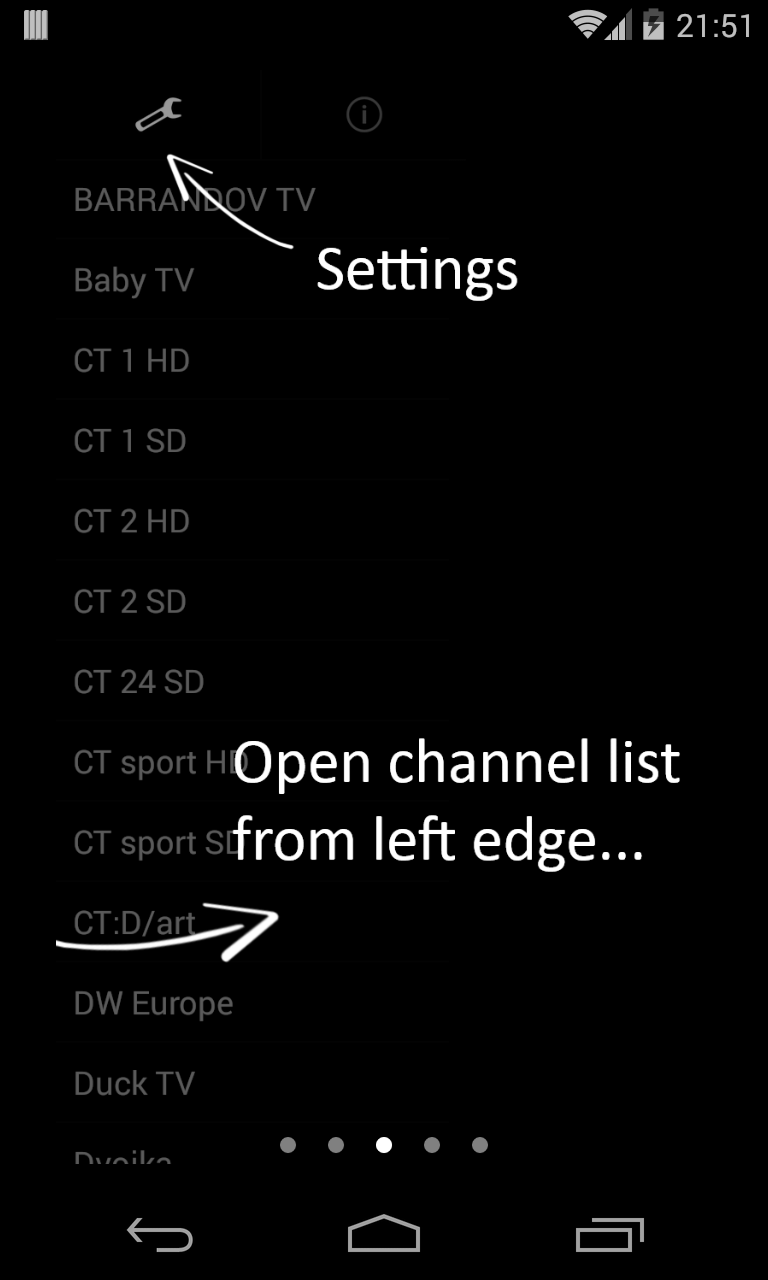
Task: Open the info icon
Action: (364, 116)
